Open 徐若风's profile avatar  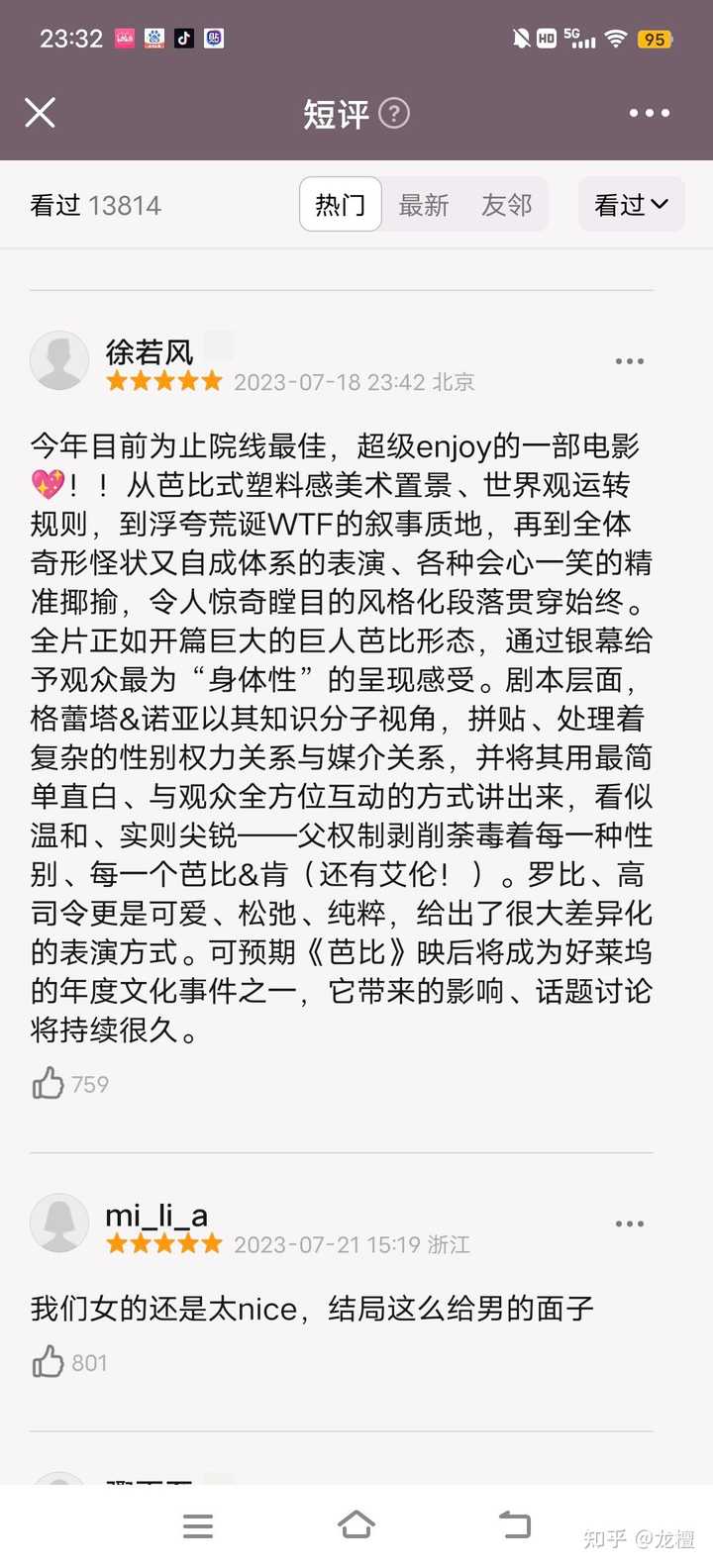tap(59, 360)
